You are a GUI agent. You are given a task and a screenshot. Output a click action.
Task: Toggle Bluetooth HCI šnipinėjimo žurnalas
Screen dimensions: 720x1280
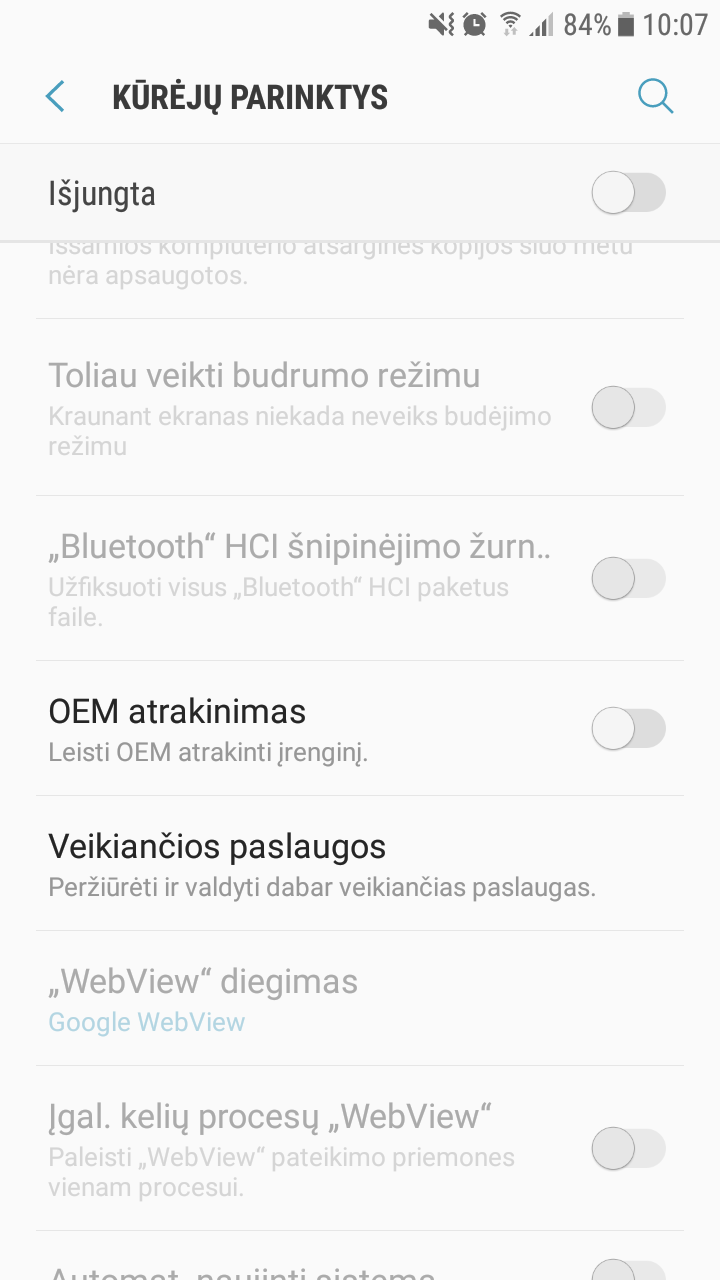(x=628, y=578)
